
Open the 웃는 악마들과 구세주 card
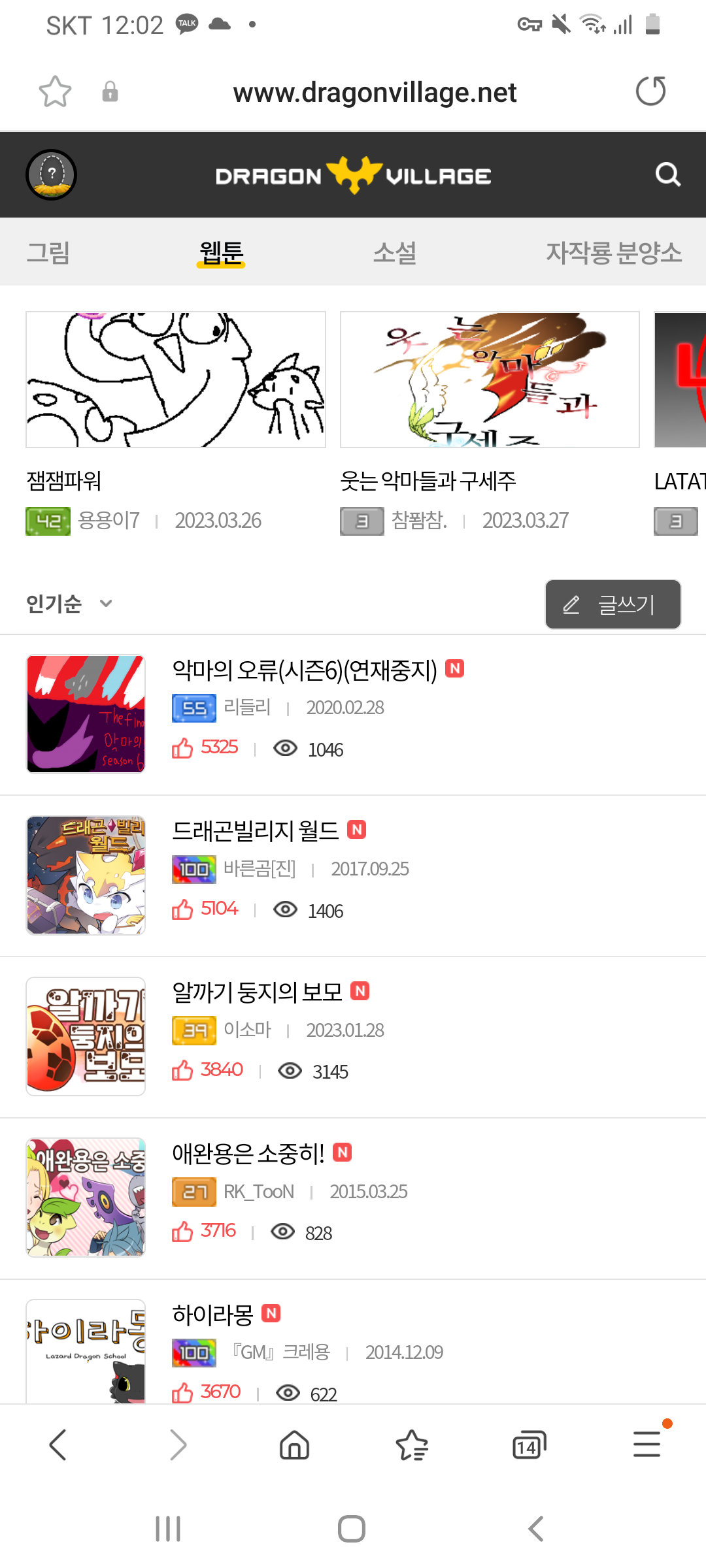[x=490, y=380]
